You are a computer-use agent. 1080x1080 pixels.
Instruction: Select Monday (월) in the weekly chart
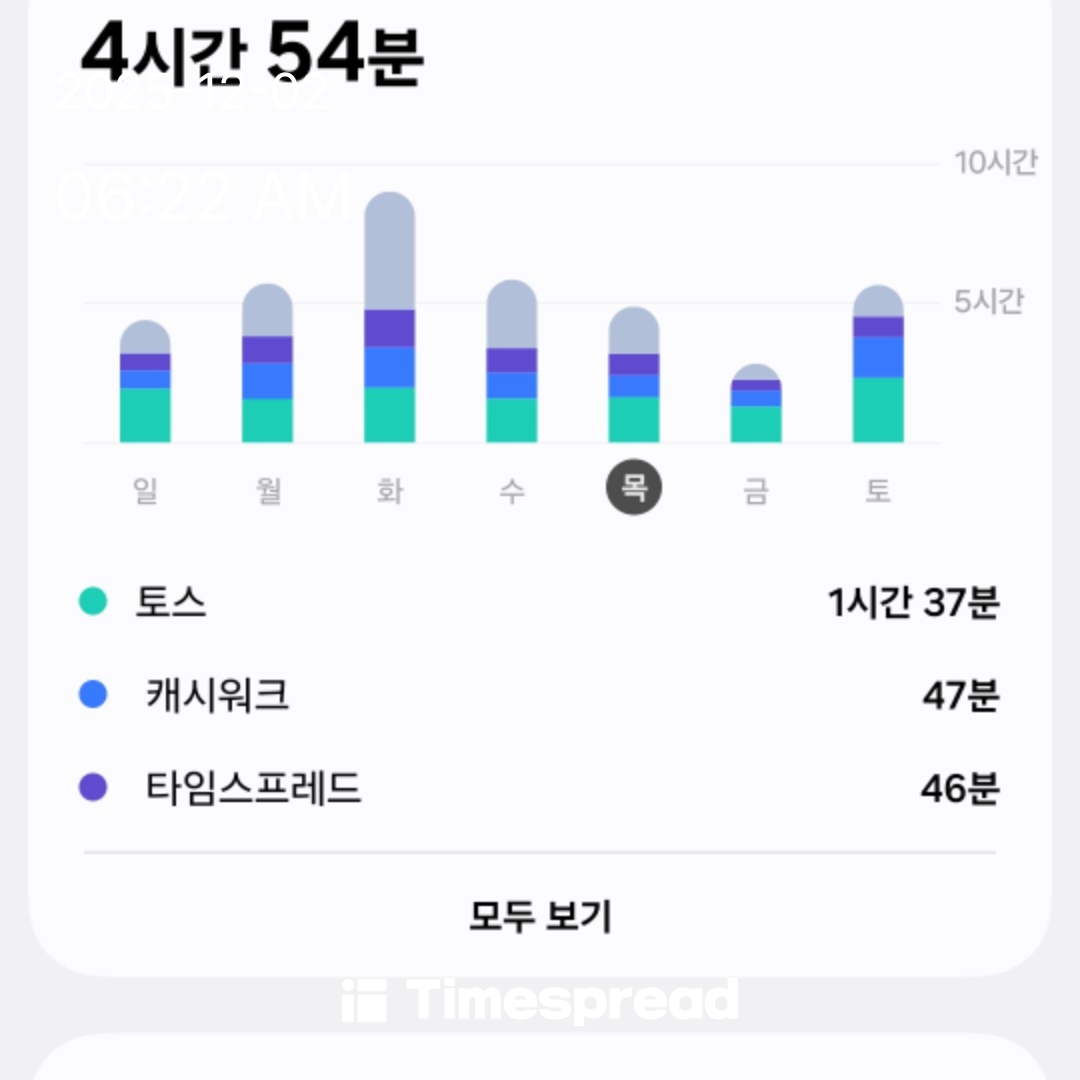click(x=268, y=490)
